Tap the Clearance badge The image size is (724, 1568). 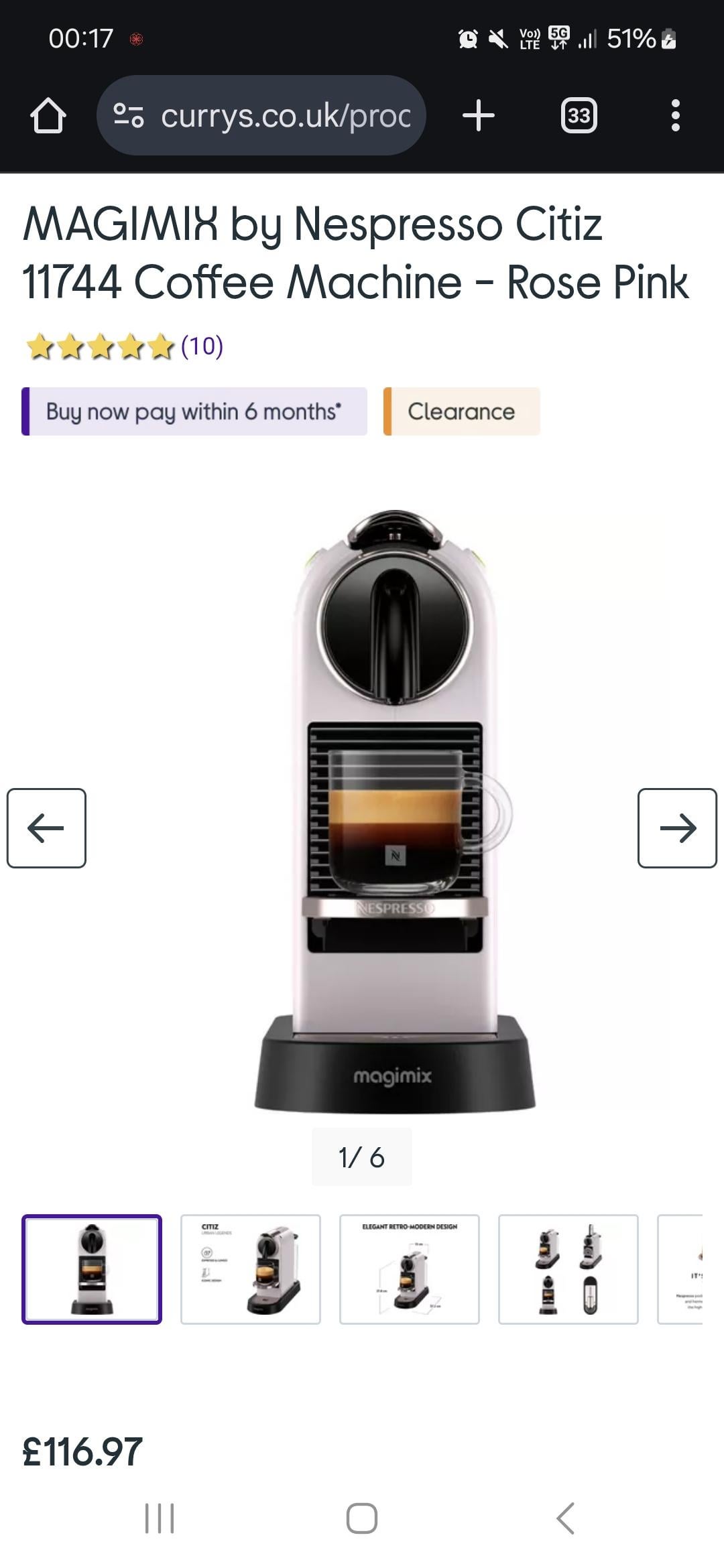point(462,411)
